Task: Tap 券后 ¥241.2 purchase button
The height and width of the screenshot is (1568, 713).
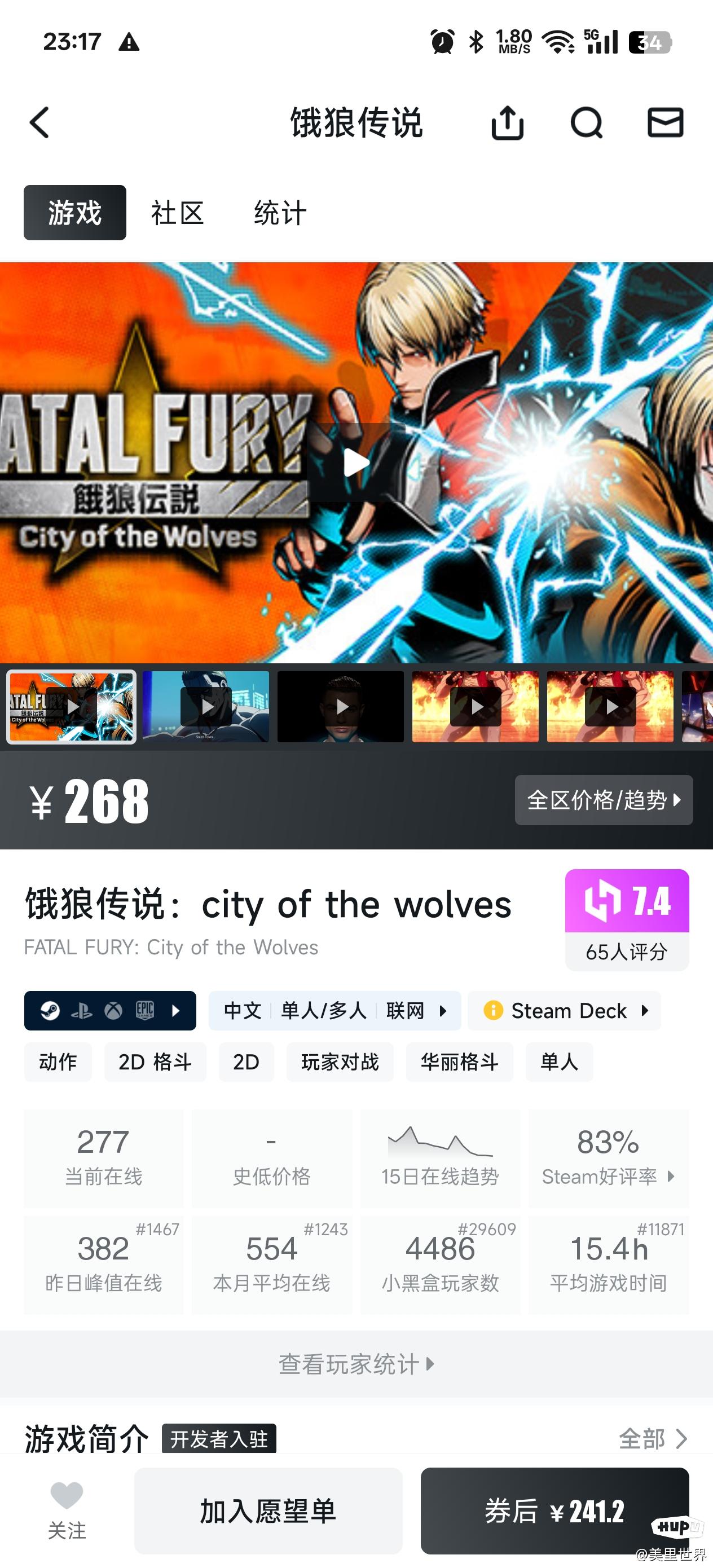Action: 554,1511
